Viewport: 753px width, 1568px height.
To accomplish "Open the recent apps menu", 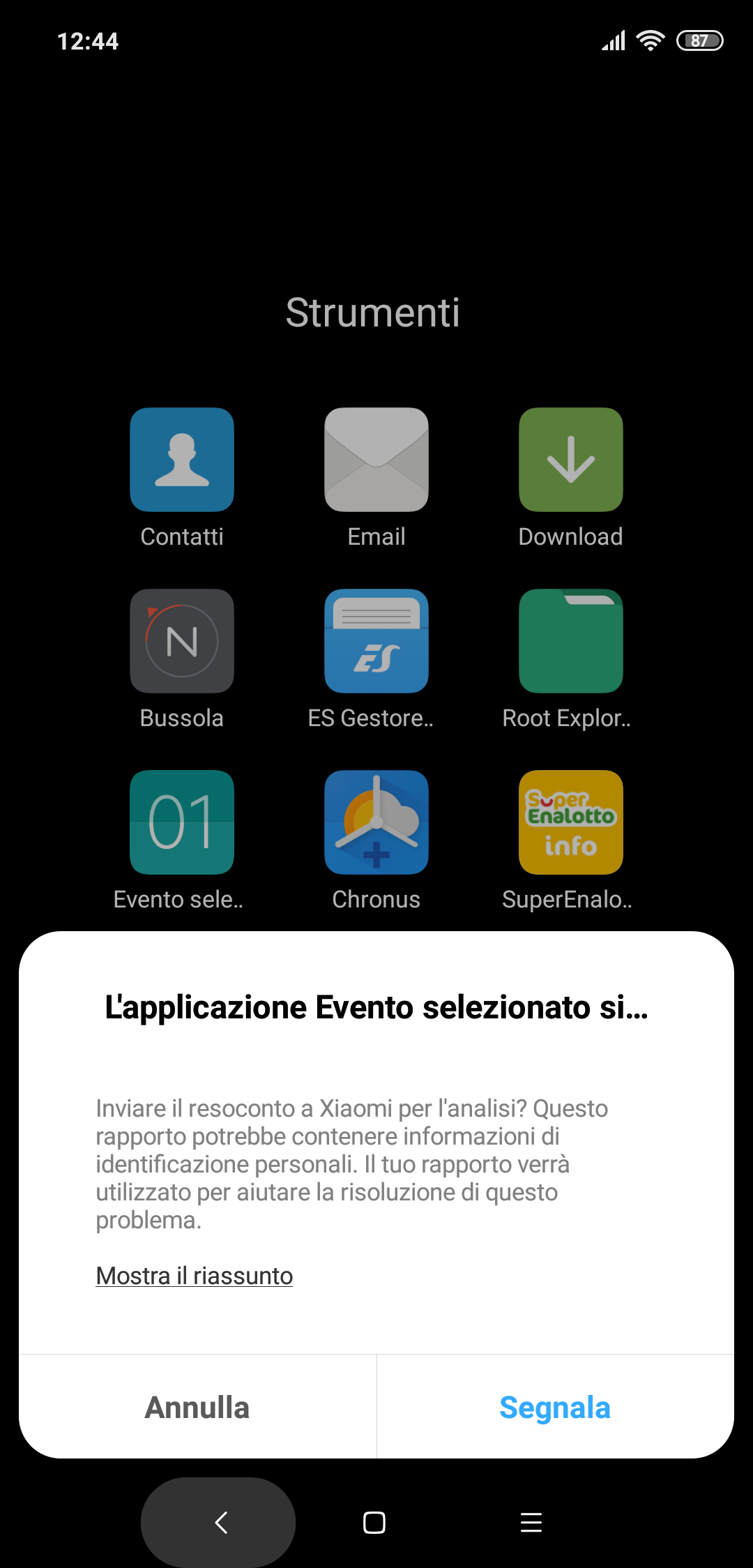I will [x=531, y=1522].
